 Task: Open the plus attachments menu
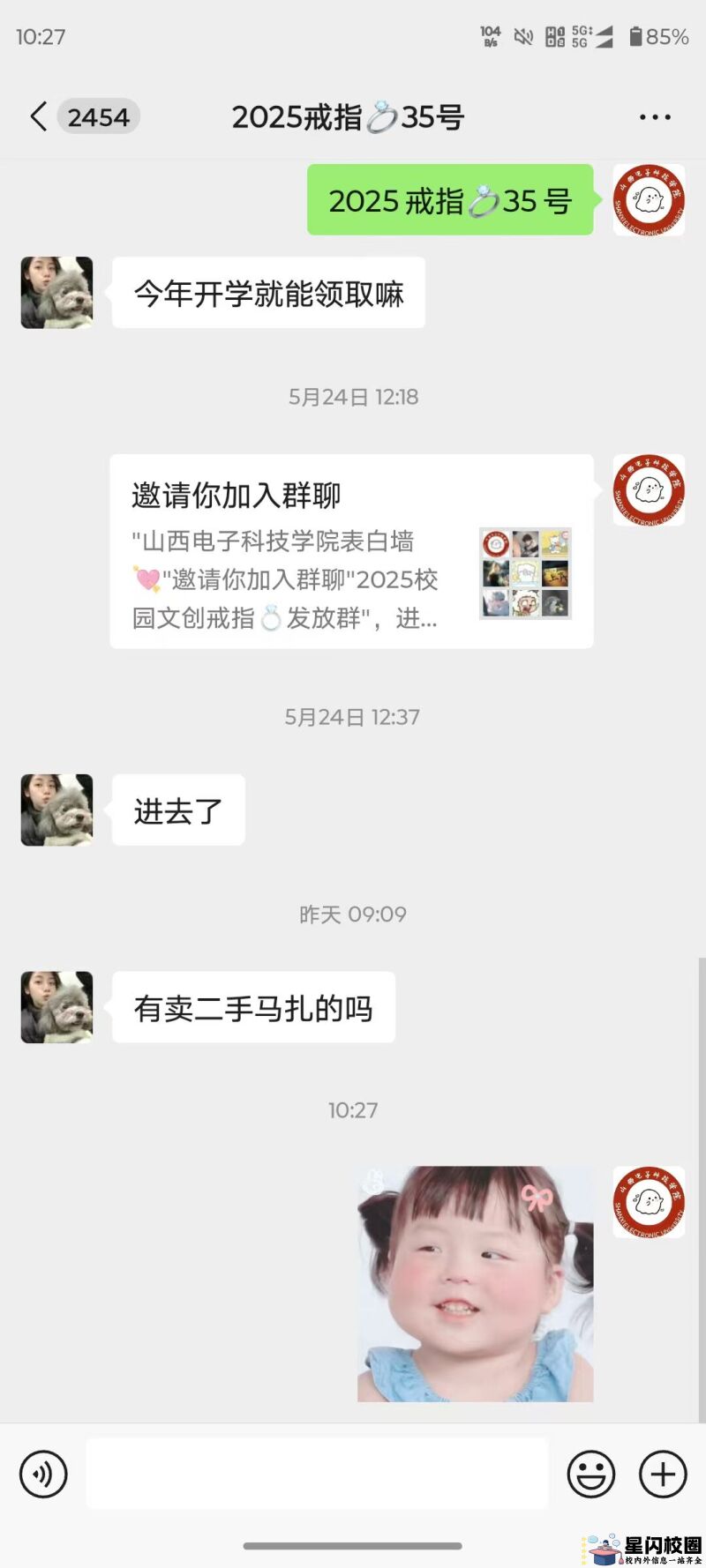point(663,1474)
